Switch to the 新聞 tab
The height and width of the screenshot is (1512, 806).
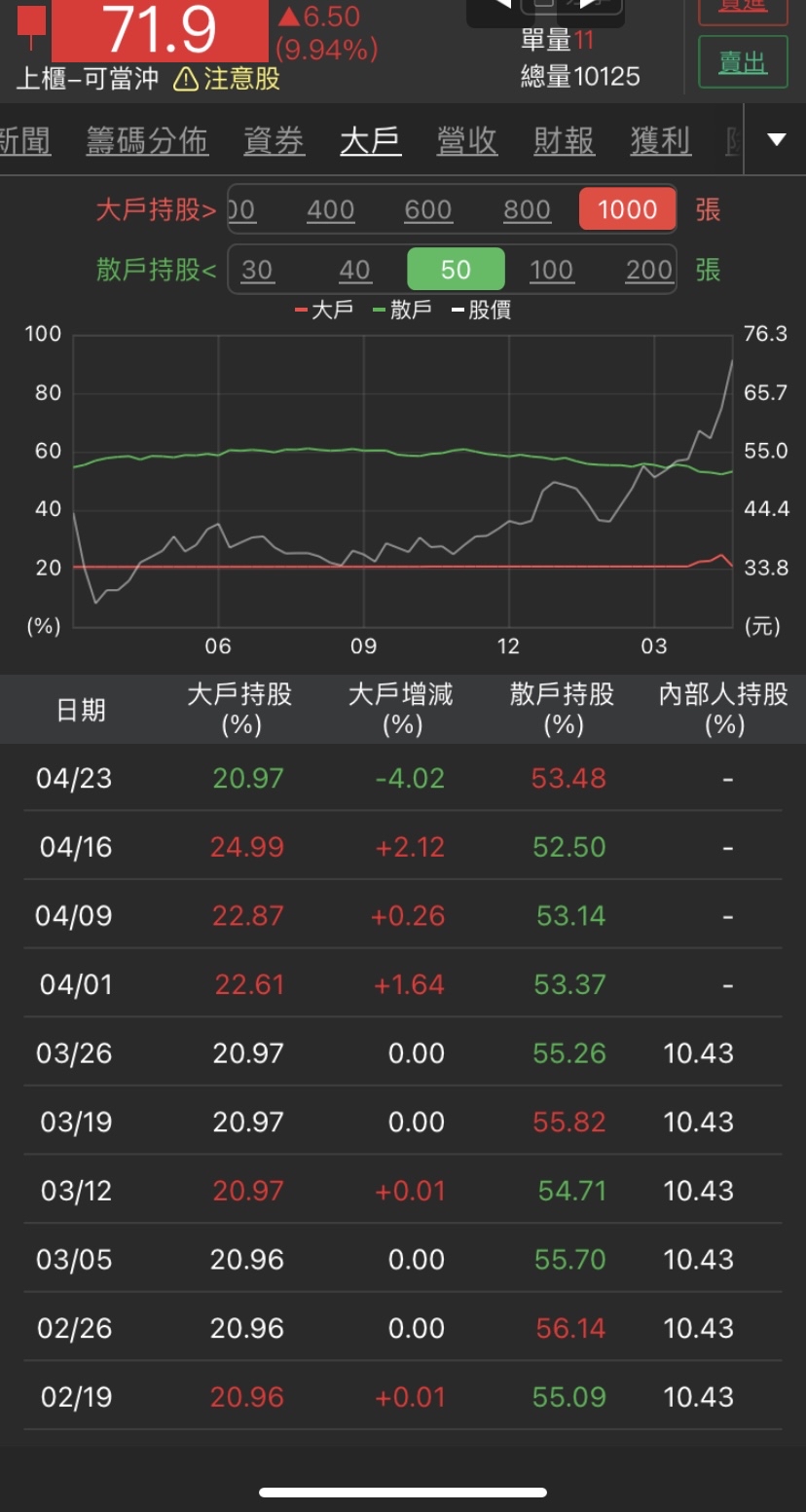(x=25, y=141)
